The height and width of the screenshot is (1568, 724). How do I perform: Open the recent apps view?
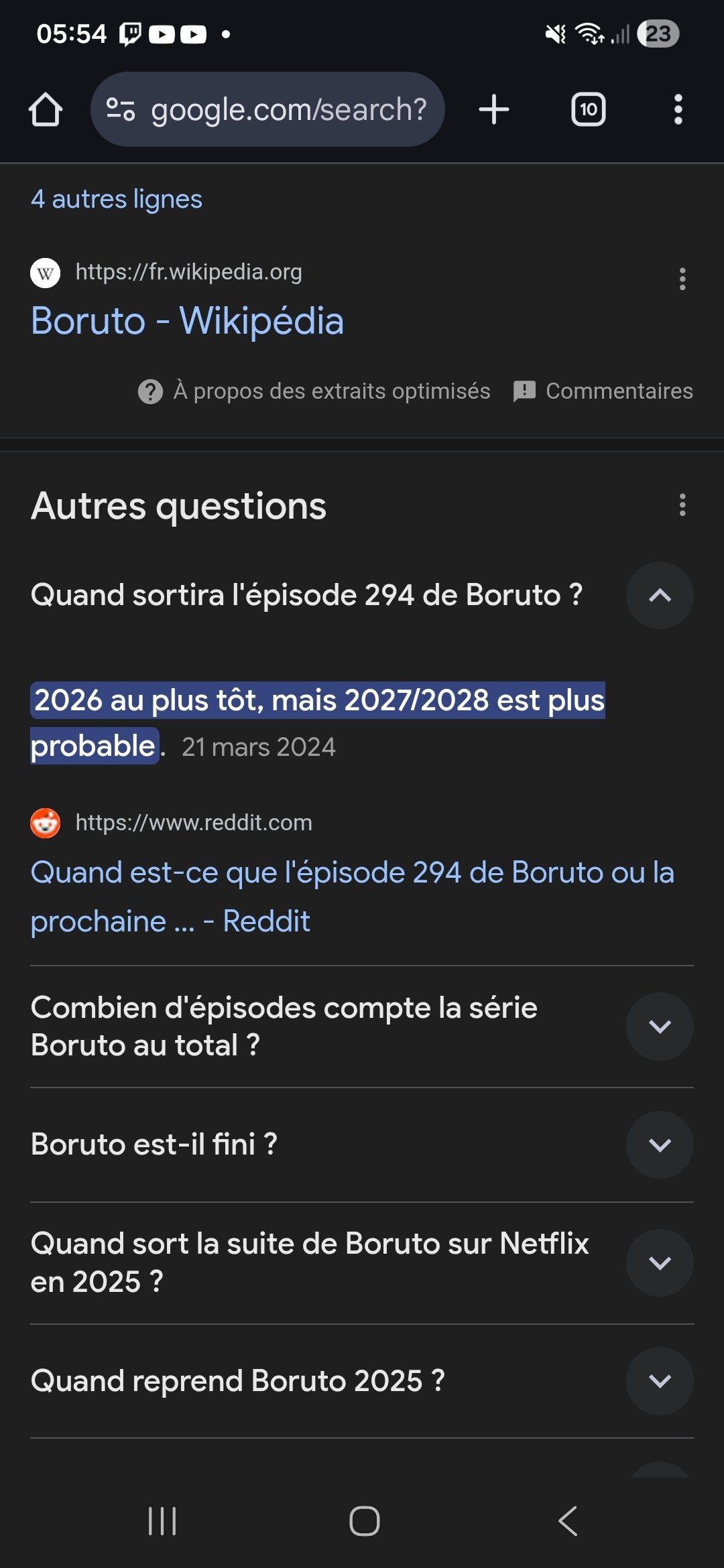[x=162, y=1520]
